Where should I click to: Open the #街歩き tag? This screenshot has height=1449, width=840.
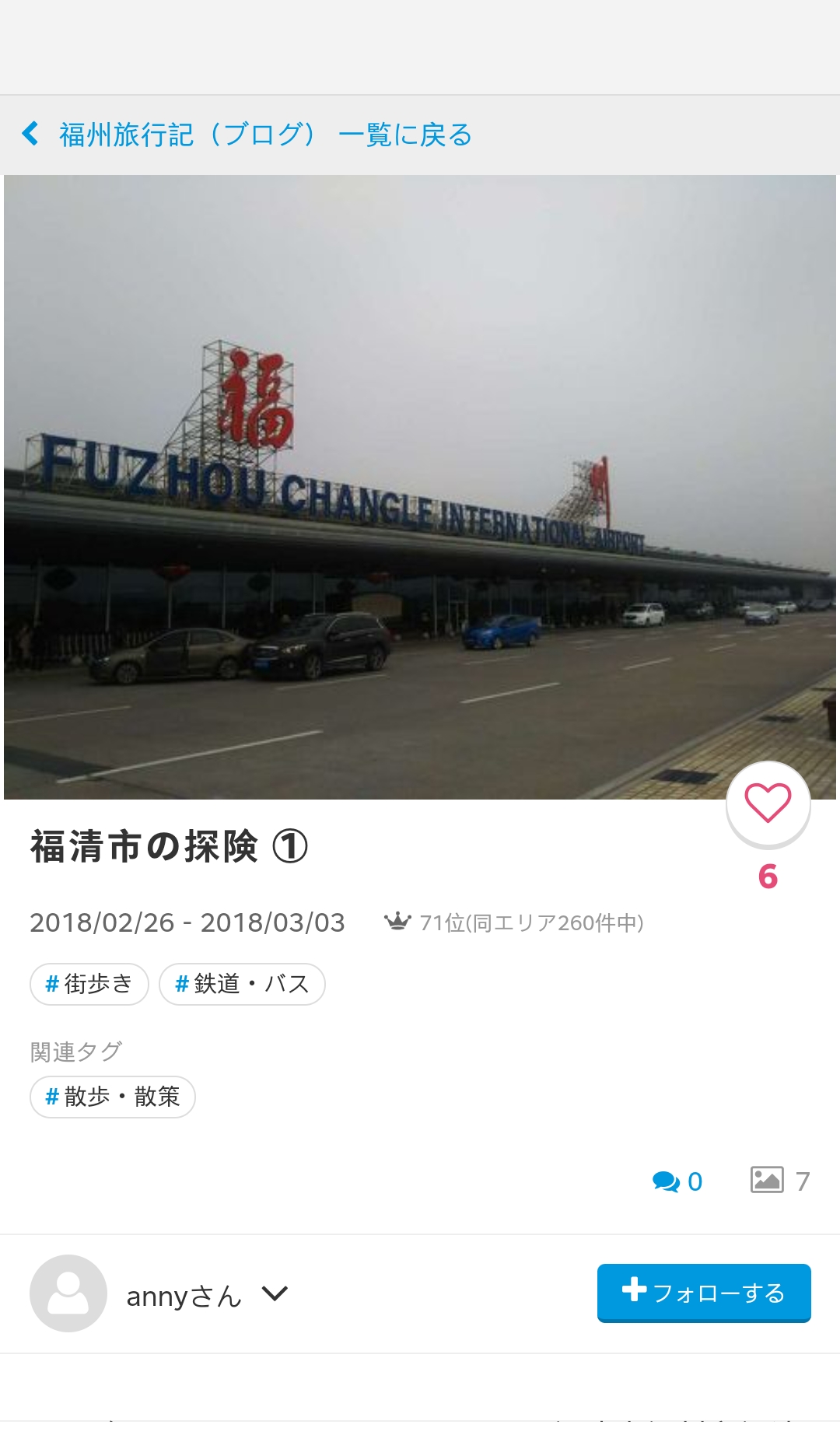[x=89, y=984]
